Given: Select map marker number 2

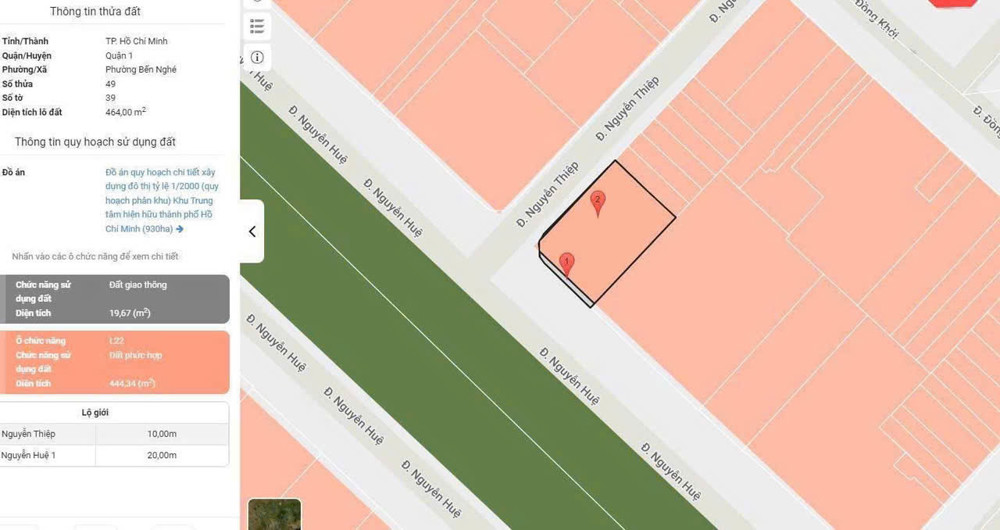Looking at the screenshot, I should coord(598,203).
